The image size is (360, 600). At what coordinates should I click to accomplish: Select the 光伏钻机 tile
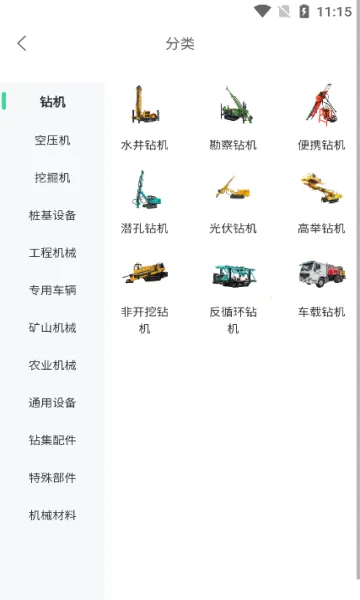[x=233, y=202]
